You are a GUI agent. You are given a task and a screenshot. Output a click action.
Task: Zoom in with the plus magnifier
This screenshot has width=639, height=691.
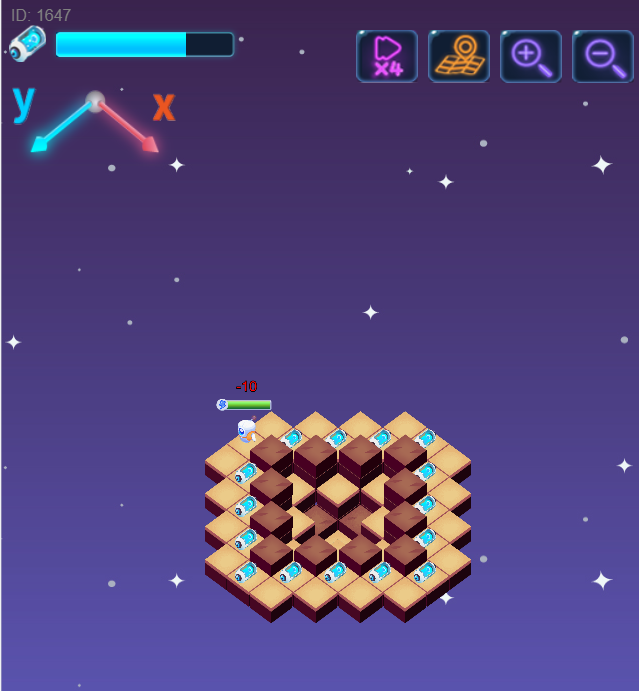click(531, 56)
